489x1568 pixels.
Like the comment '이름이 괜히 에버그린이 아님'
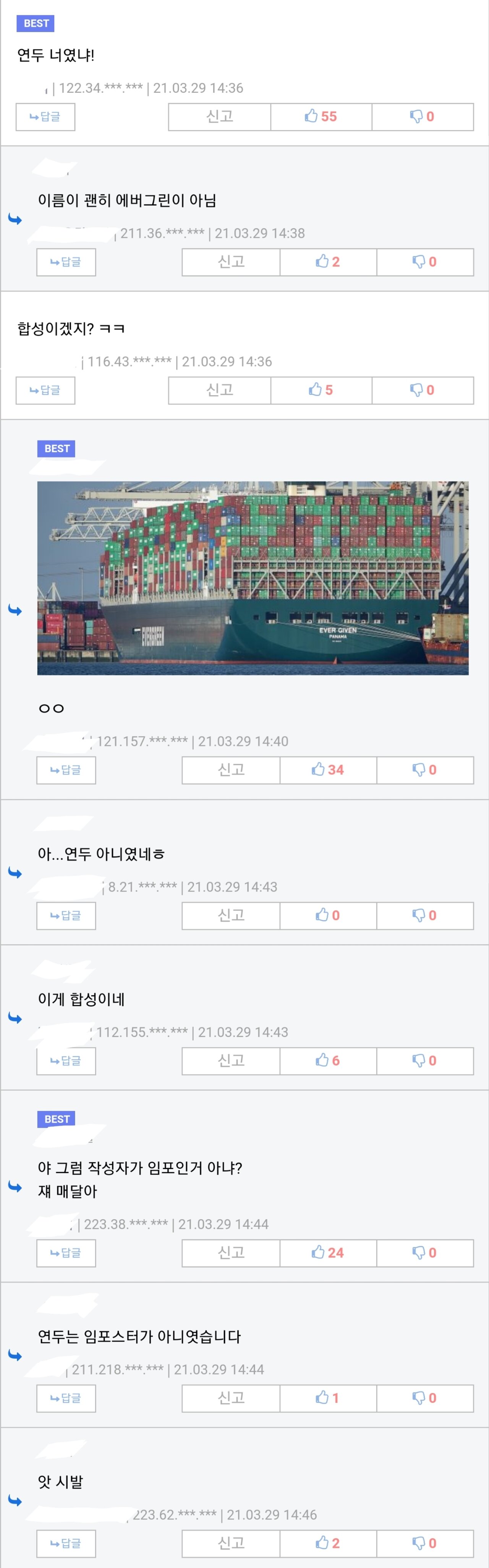tap(328, 262)
